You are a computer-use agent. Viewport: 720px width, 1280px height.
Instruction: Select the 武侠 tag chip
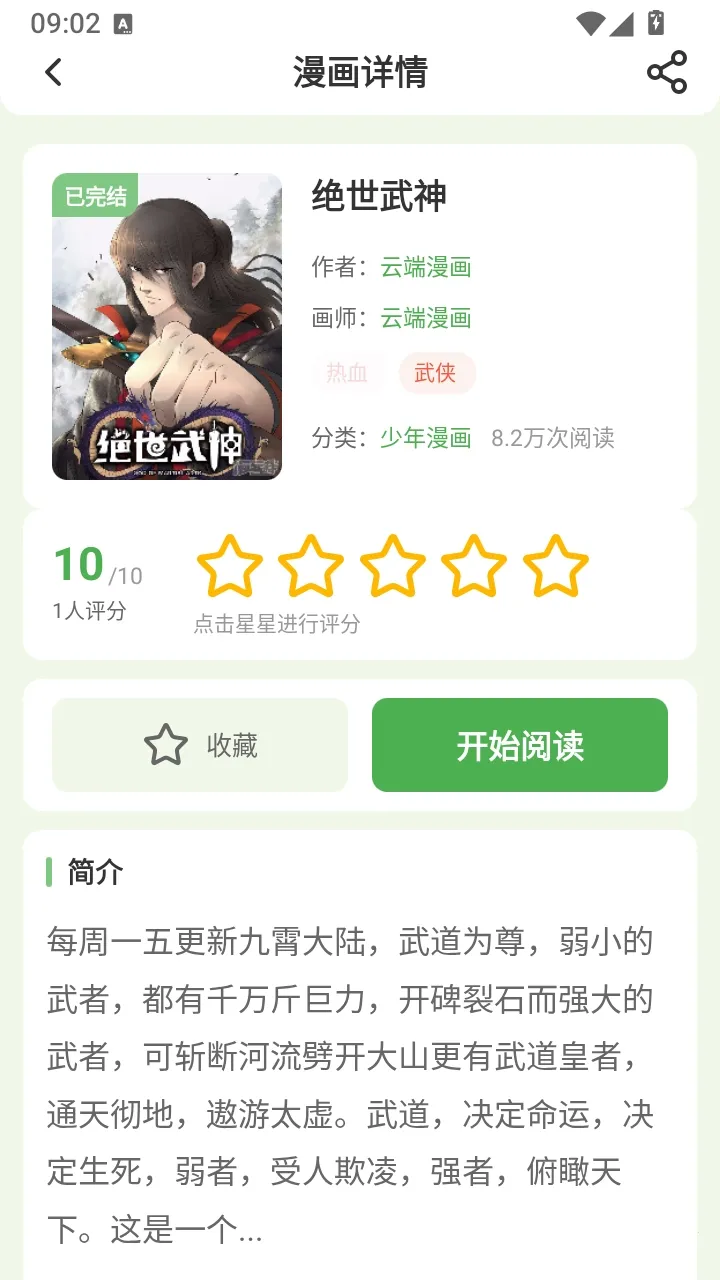pos(435,373)
